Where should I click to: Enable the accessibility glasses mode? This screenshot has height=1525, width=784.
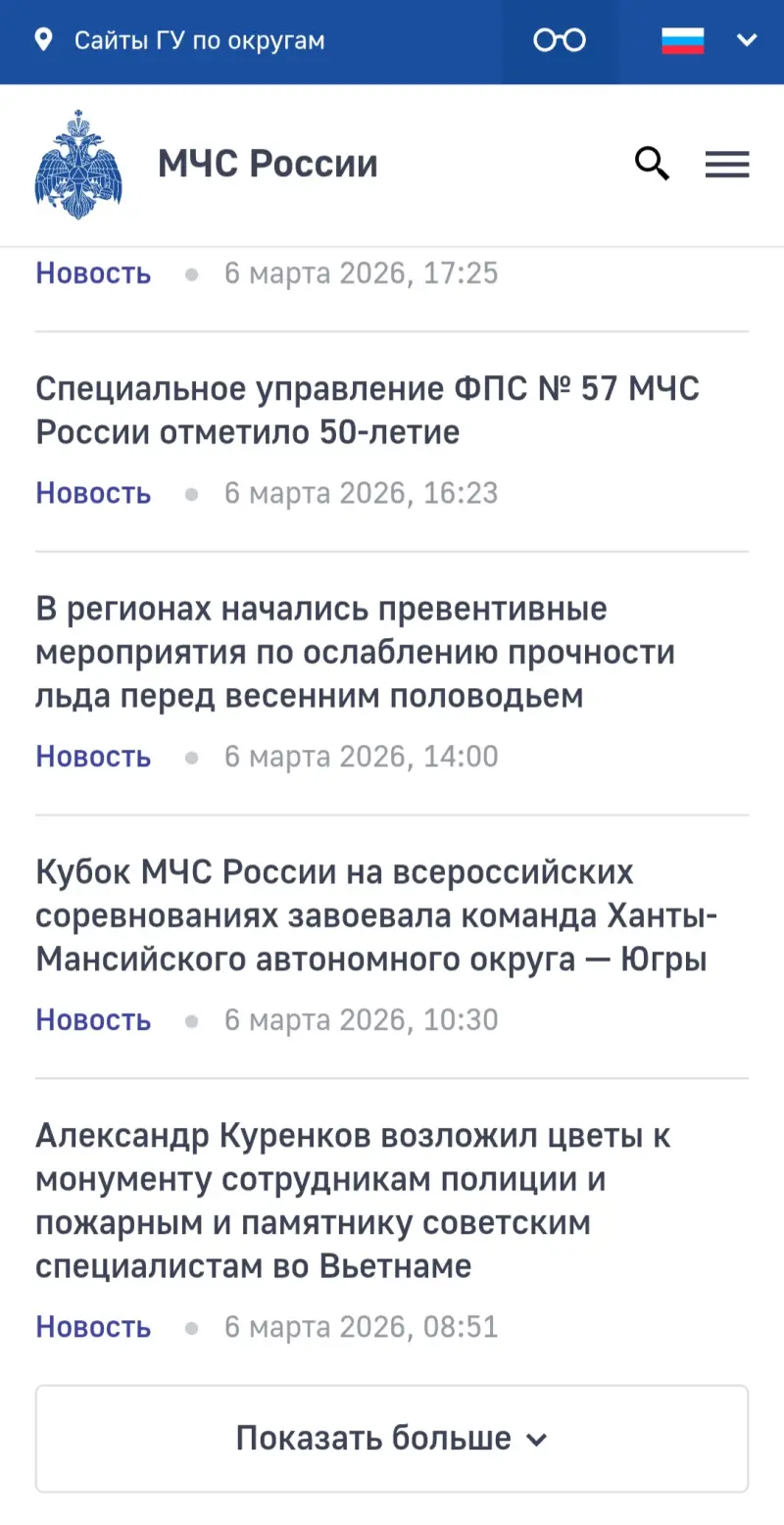tap(560, 41)
